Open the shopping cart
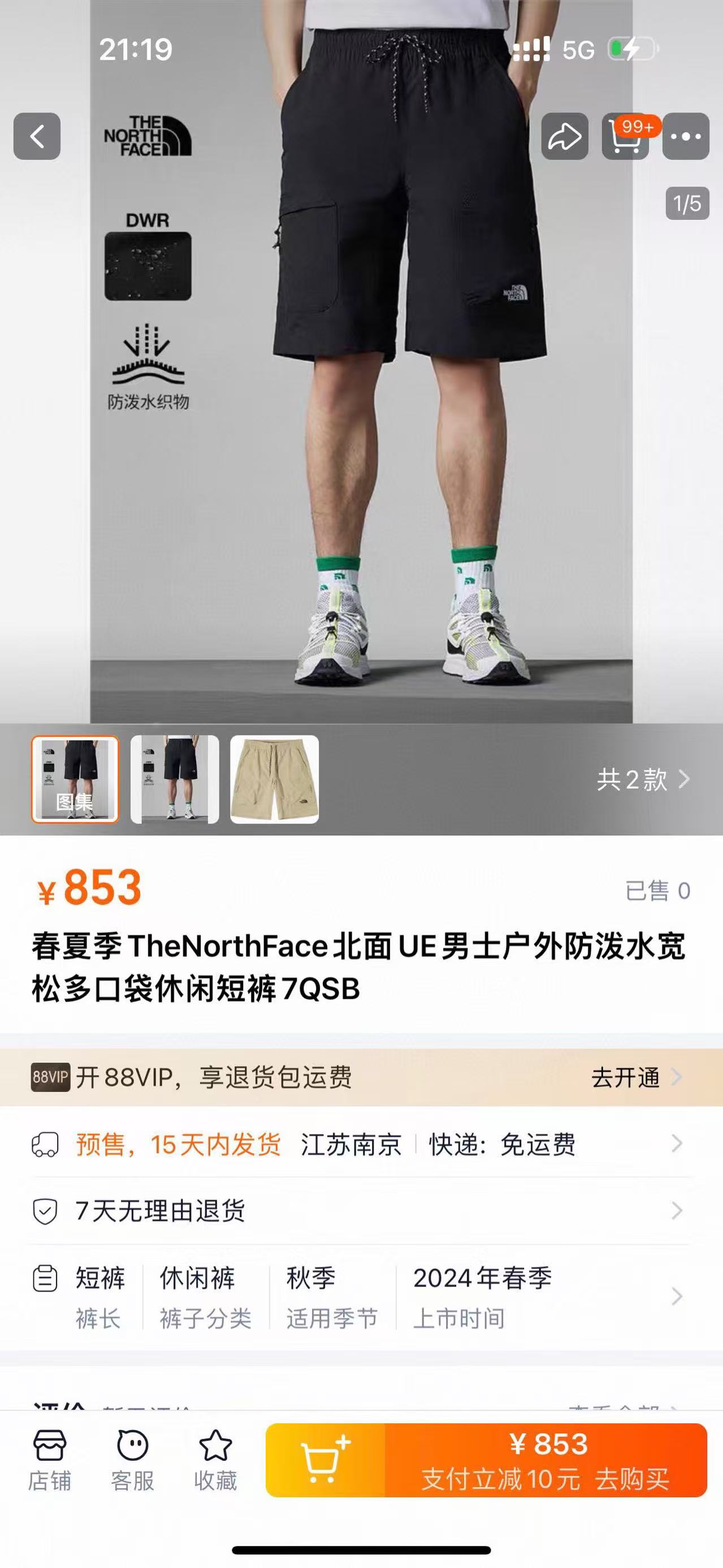Viewport: 723px width, 1568px height. [625, 136]
